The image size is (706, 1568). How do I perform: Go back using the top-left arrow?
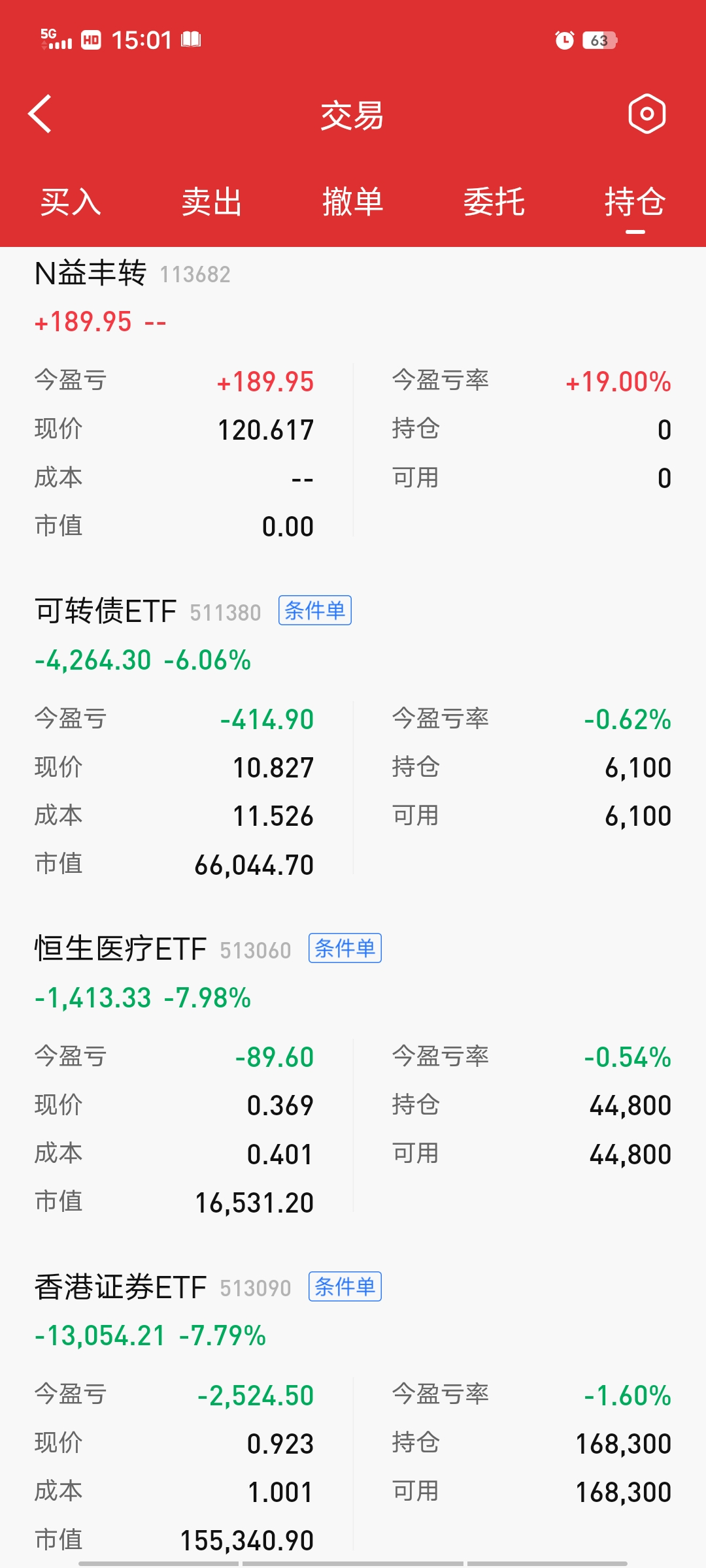41,114
